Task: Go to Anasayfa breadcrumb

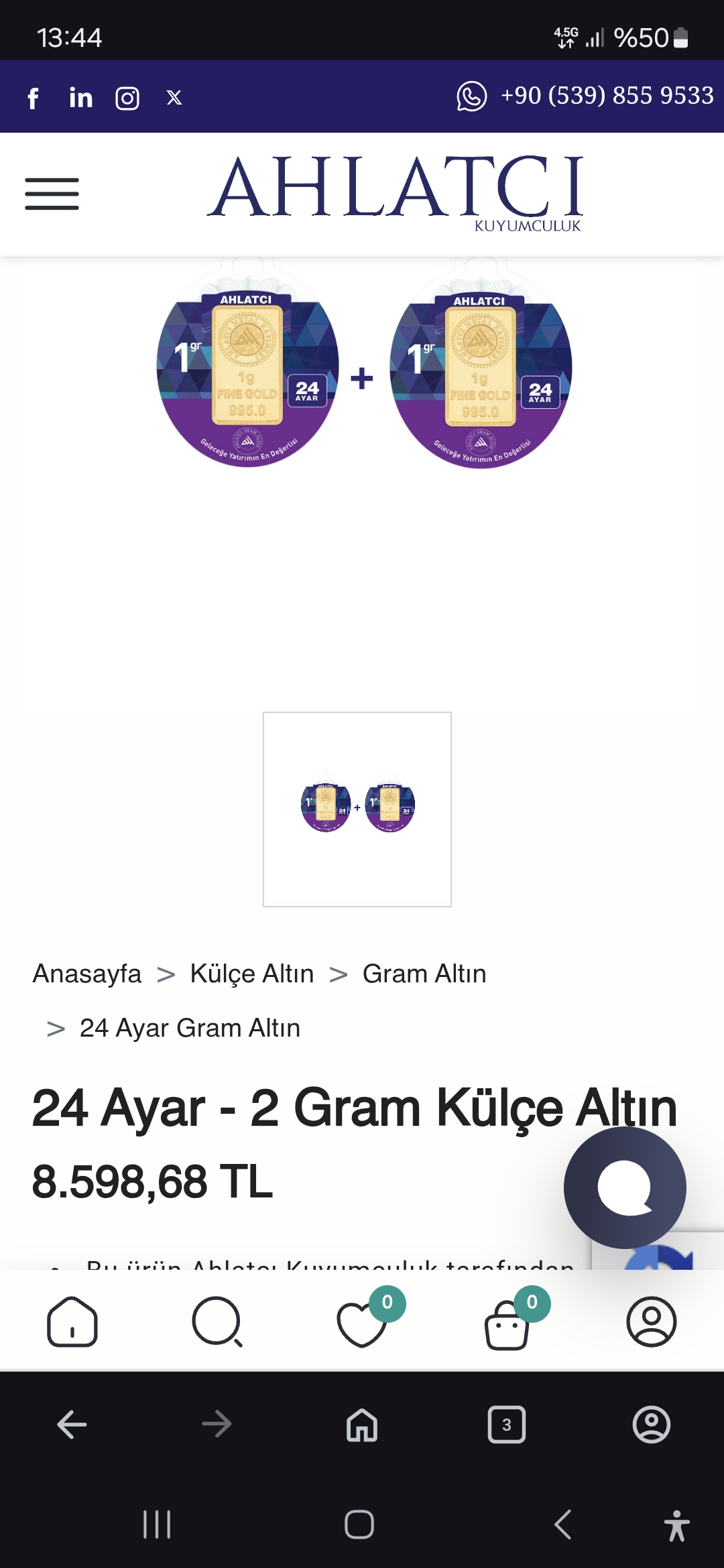Action: point(87,974)
